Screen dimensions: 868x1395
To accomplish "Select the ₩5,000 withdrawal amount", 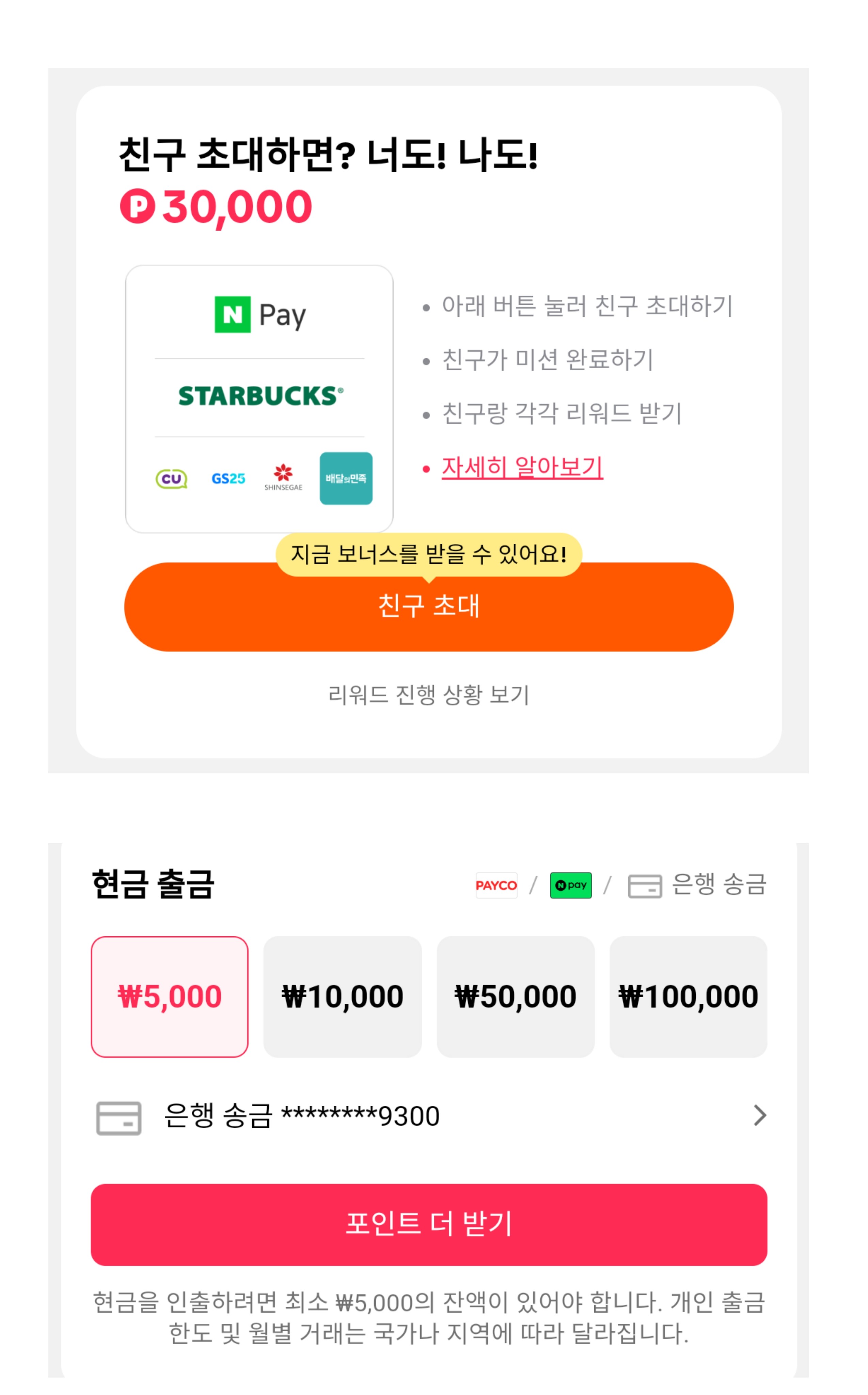I will tap(169, 997).
